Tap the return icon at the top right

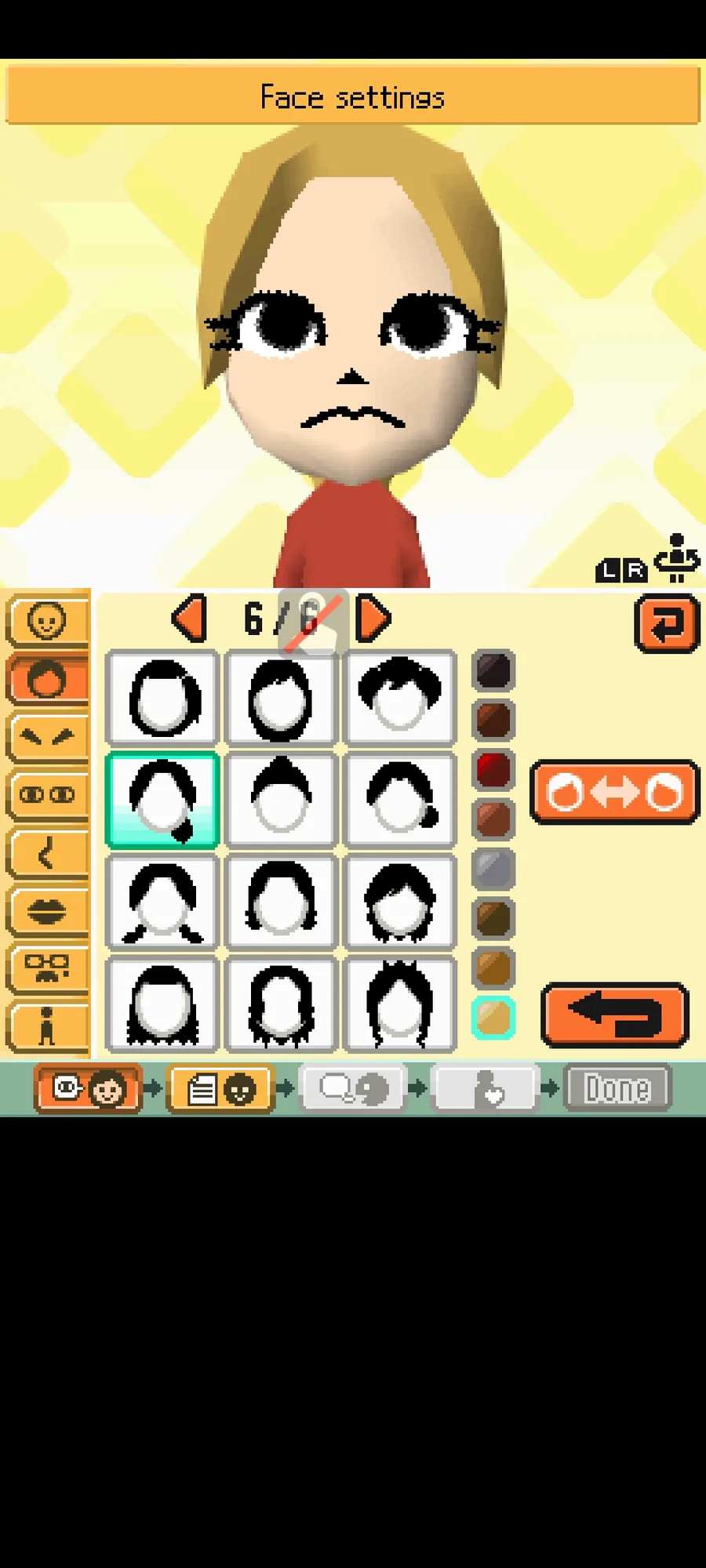point(667,624)
